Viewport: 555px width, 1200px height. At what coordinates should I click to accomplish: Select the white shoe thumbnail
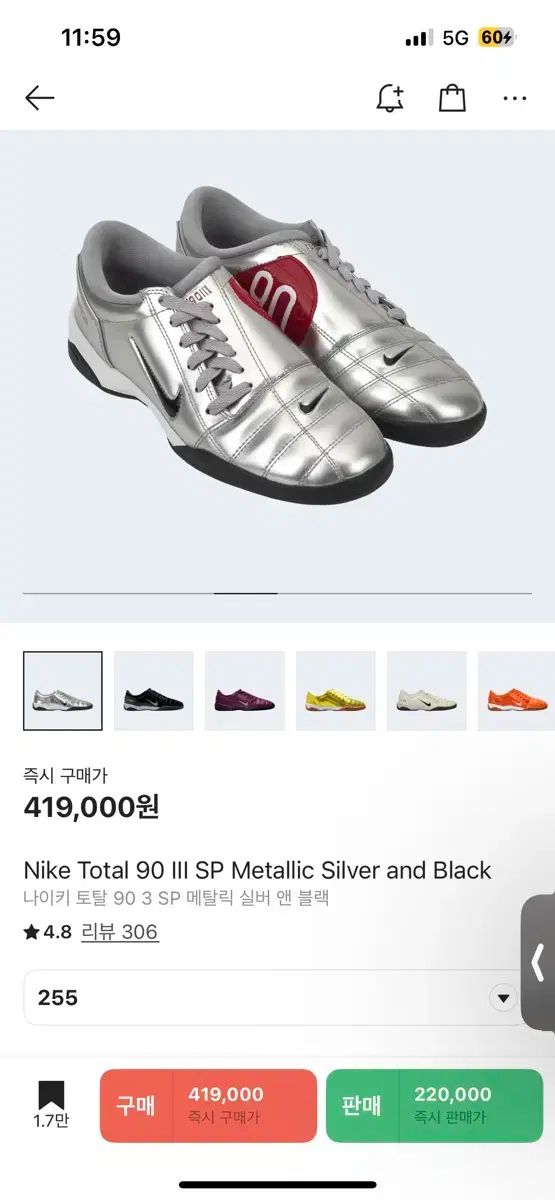[x=427, y=691]
